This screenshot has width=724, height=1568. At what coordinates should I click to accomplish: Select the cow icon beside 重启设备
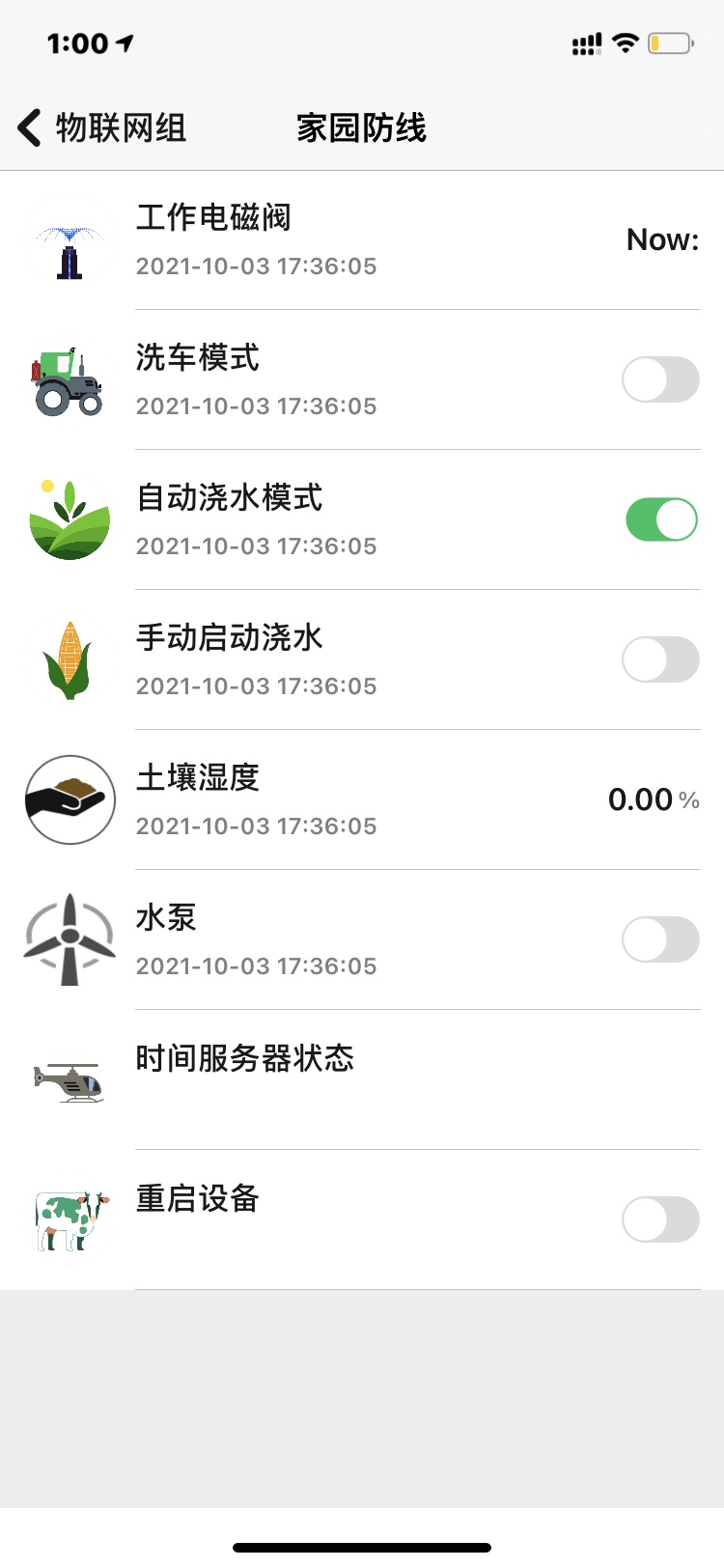pos(69,1218)
